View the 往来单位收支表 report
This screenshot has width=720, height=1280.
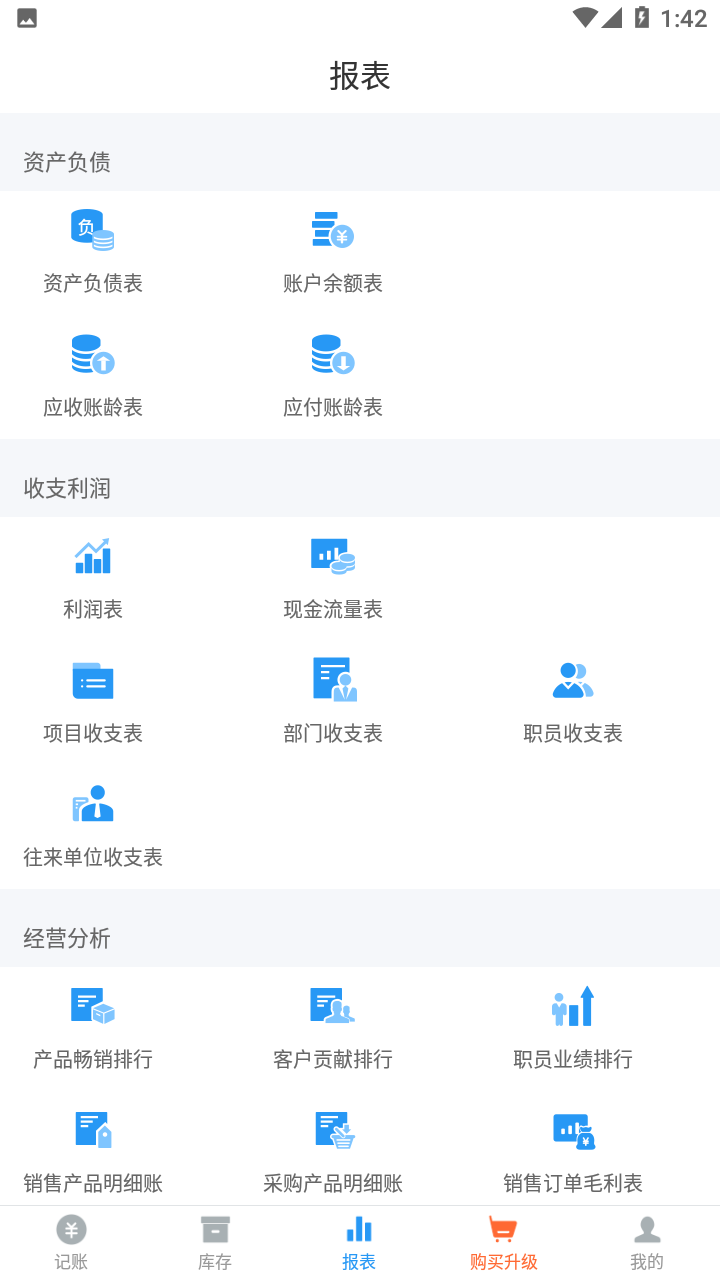[x=93, y=824]
